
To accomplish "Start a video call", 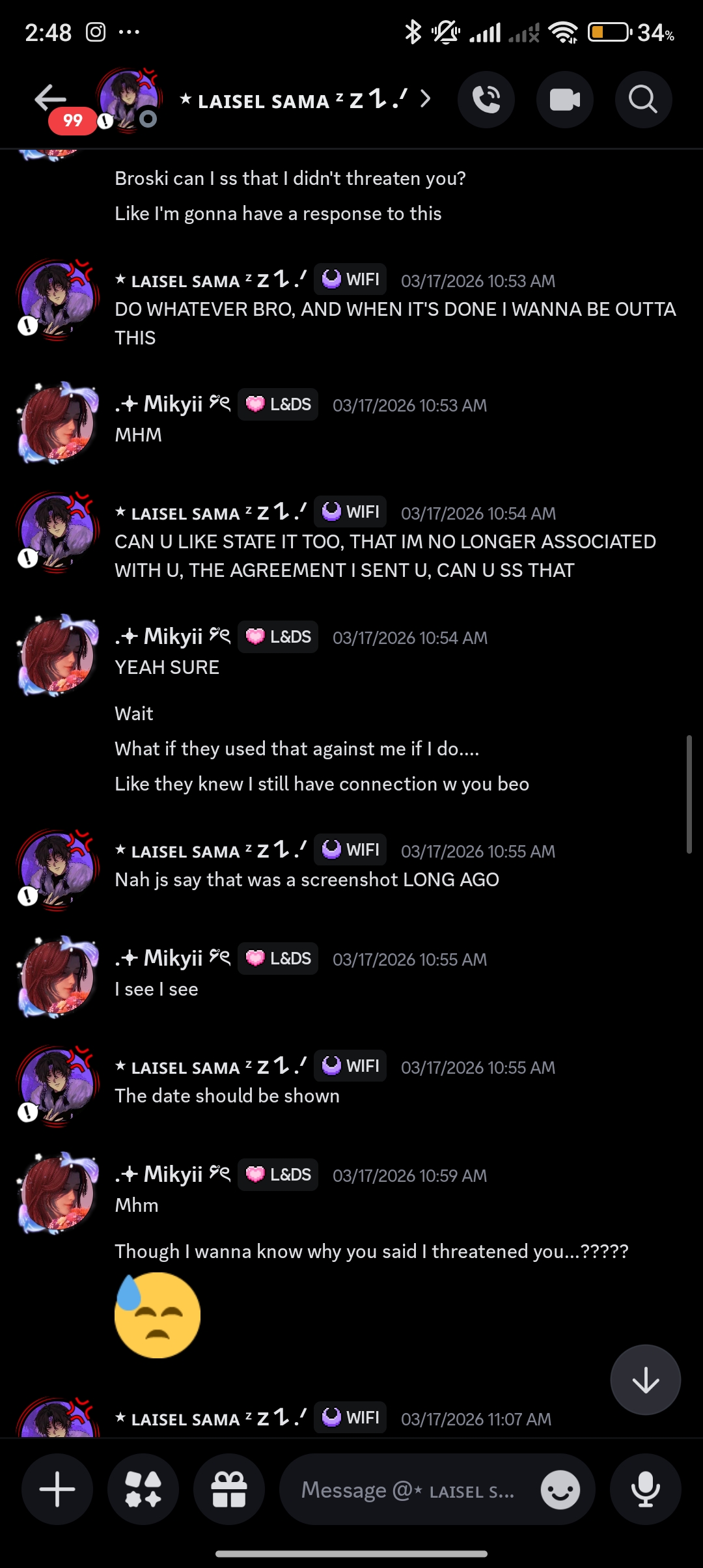I will [564, 100].
